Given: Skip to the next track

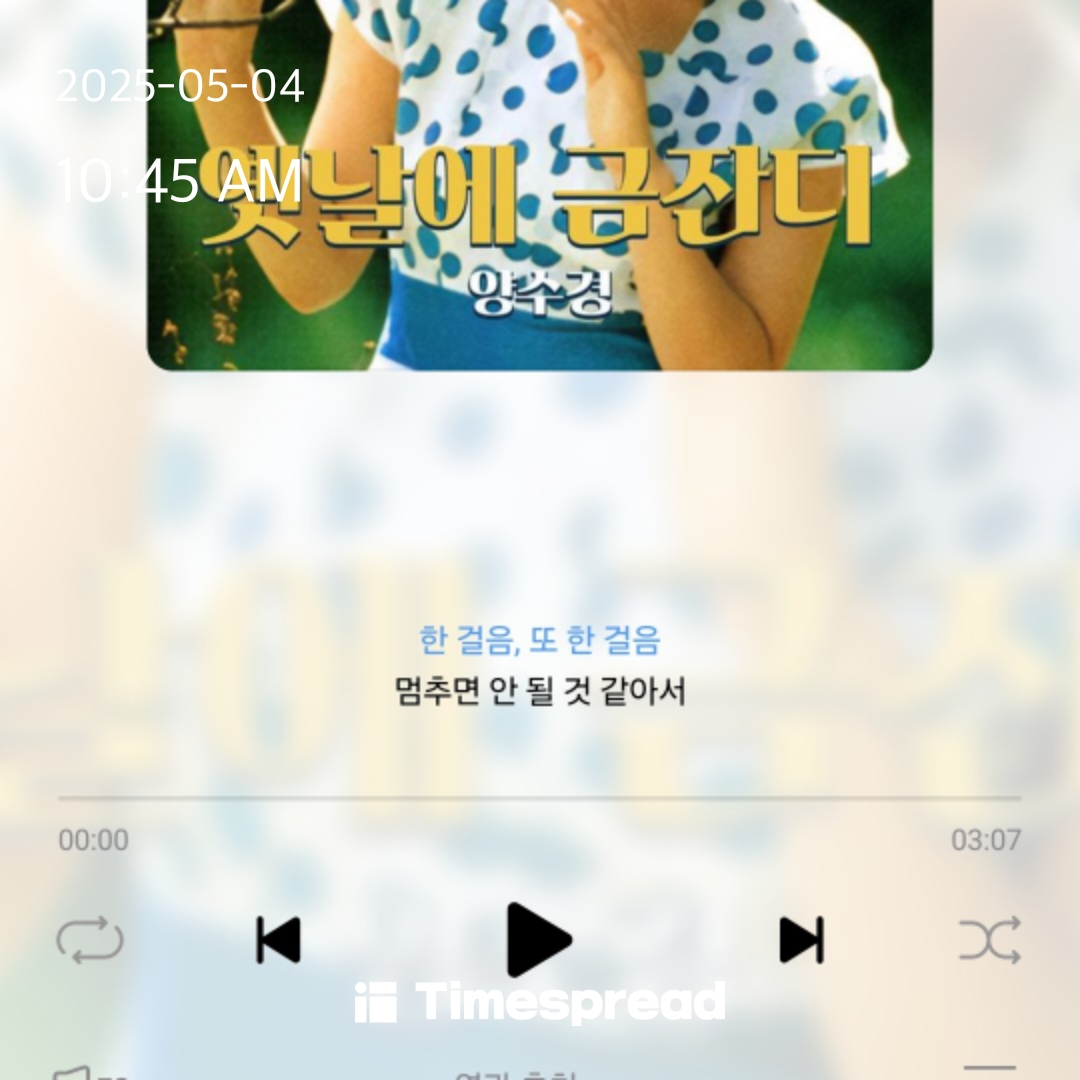Looking at the screenshot, I should tap(802, 940).
